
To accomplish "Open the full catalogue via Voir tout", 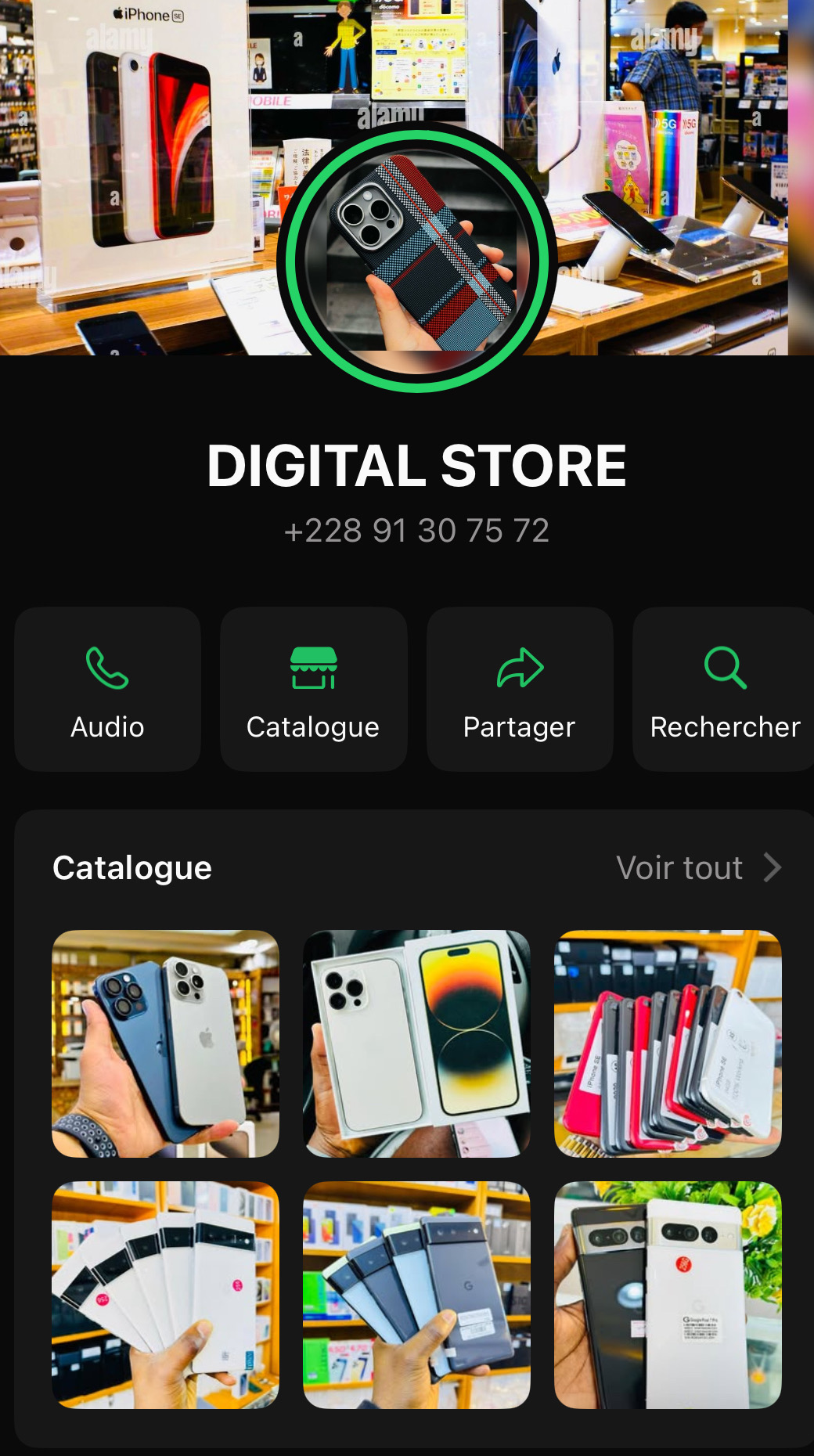I will coord(678,867).
